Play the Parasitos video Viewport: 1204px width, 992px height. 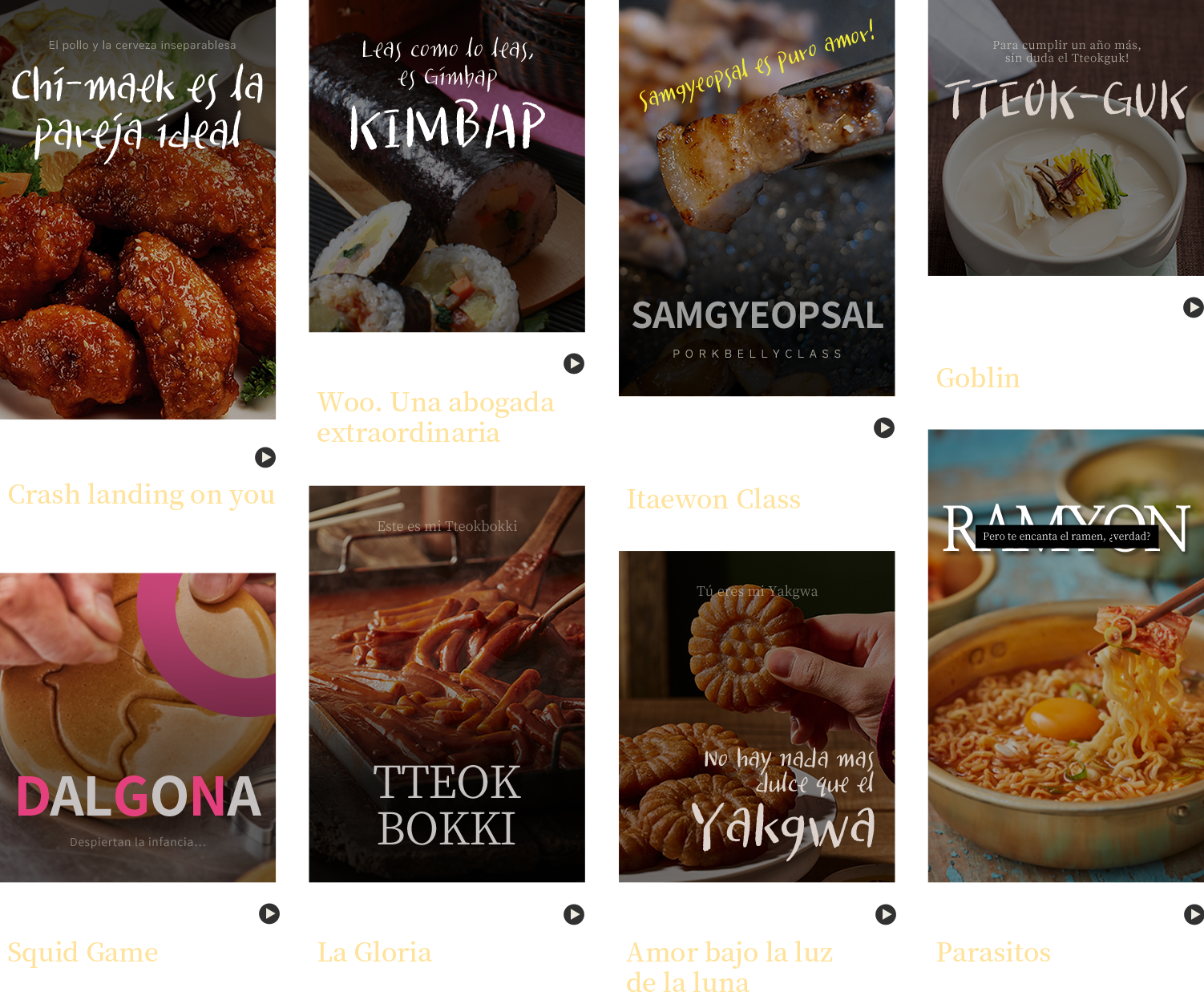click(1193, 914)
